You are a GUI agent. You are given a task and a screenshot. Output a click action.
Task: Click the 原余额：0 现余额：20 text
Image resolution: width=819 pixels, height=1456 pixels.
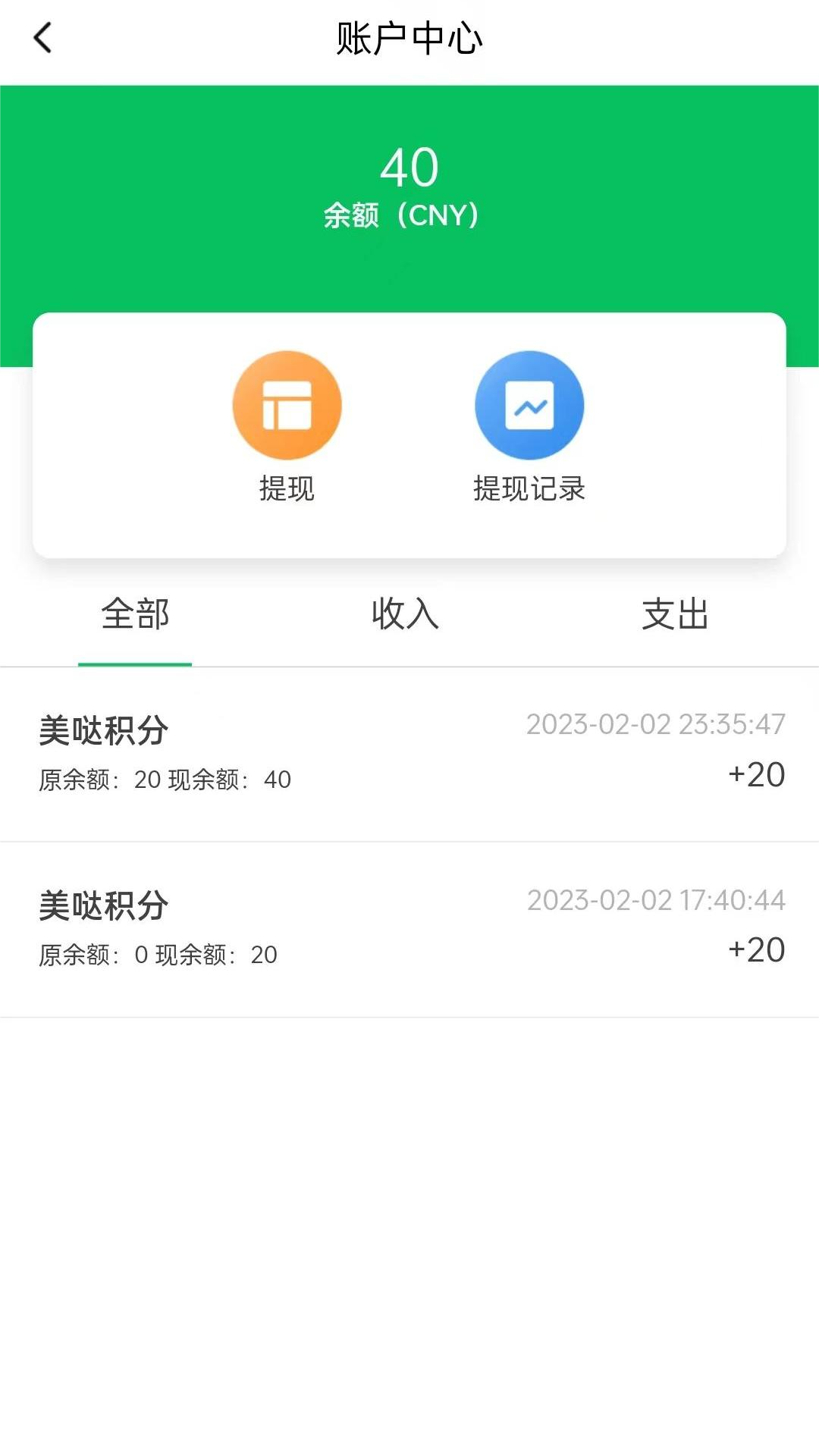tap(158, 955)
